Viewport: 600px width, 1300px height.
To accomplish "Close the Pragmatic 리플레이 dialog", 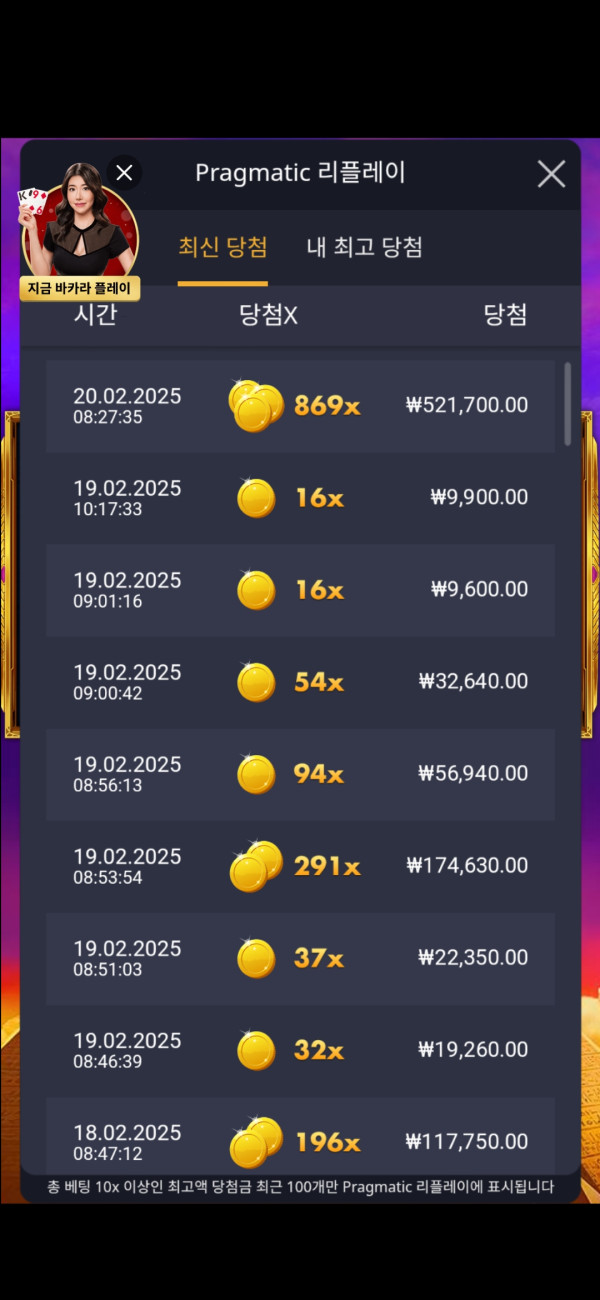I will click(551, 175).
